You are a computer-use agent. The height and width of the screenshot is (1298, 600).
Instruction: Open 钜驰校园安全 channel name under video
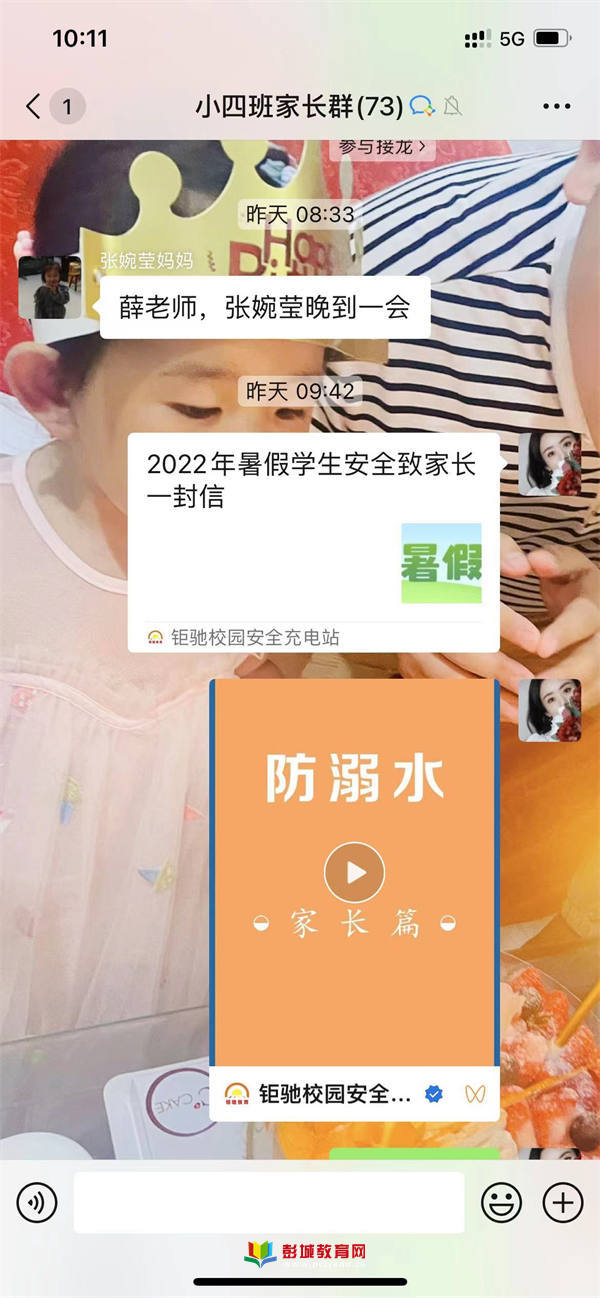tap(335, 1094)
